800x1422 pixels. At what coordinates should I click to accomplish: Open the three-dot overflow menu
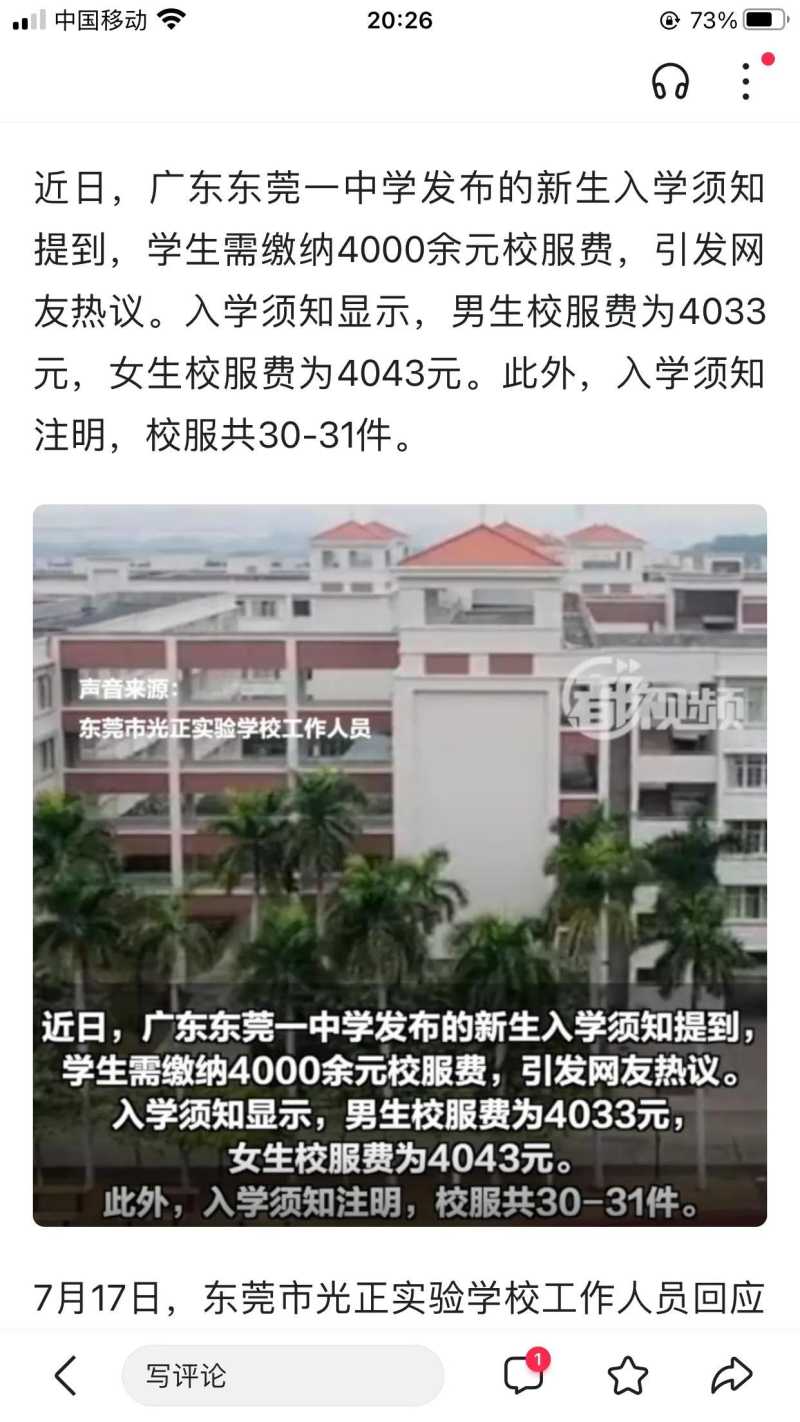coord(745,81)
